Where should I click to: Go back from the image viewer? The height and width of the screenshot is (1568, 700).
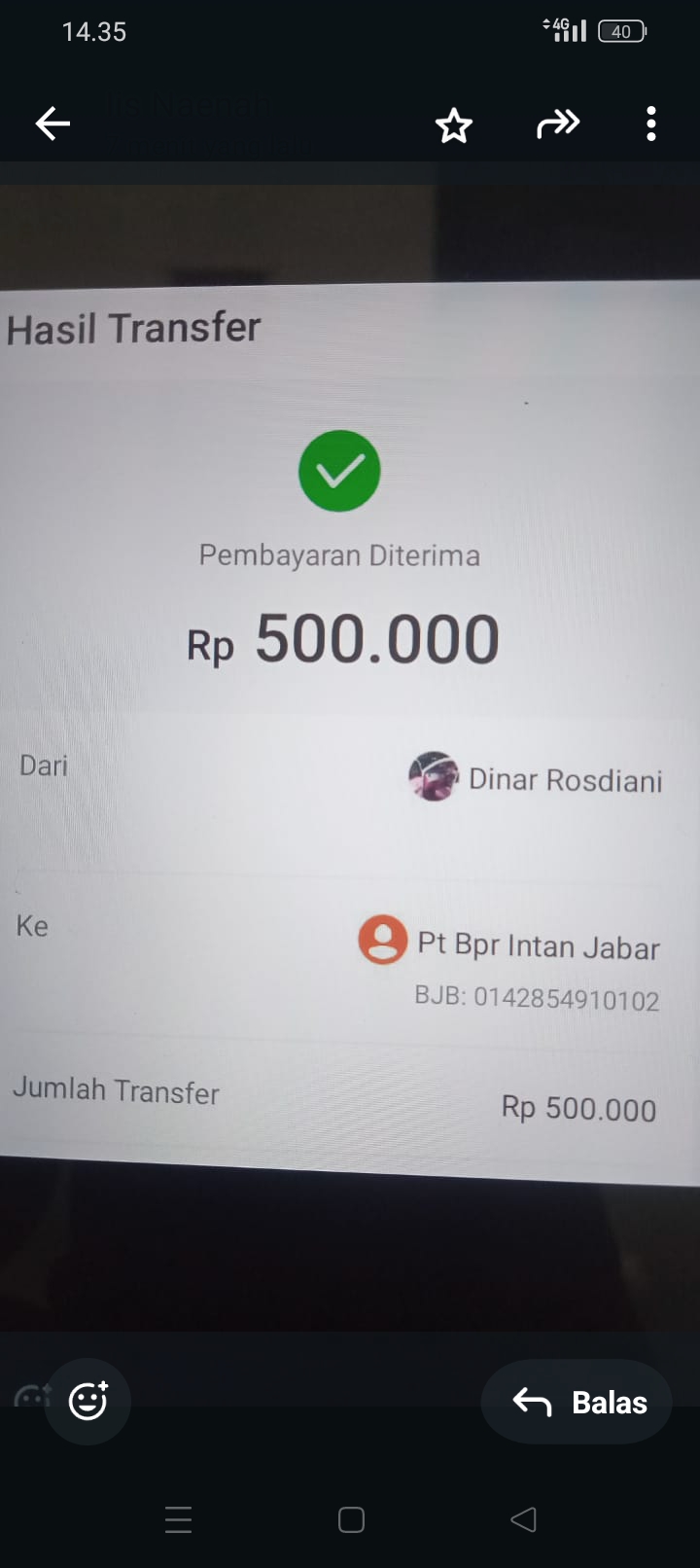52,124
